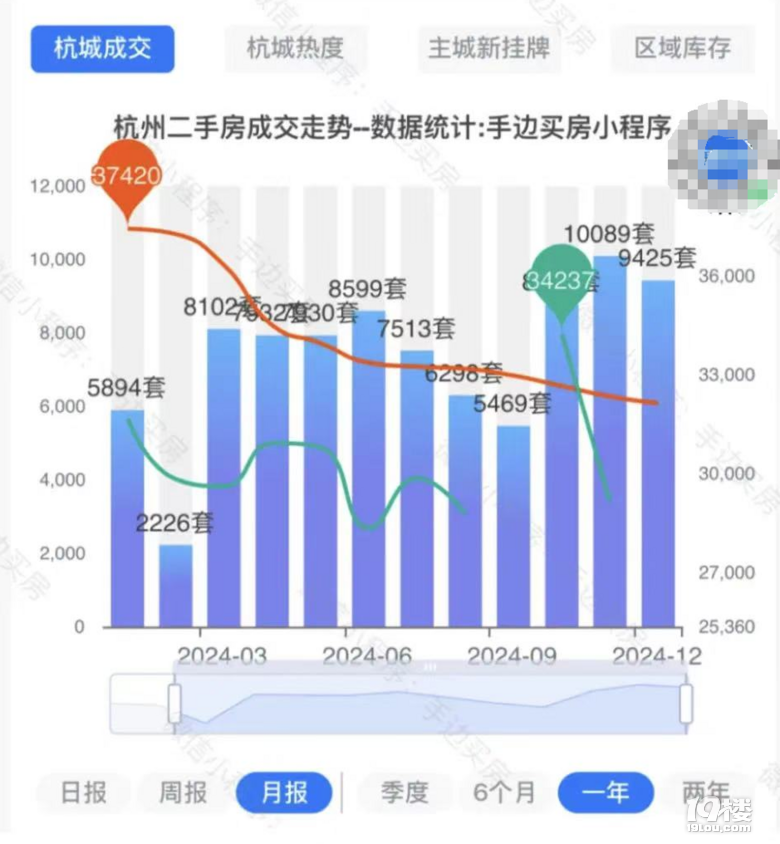Image resolution: width=780 pixels, height=844 pixels.
Task: Select the 杭城成交 tab
Action: 102,48
